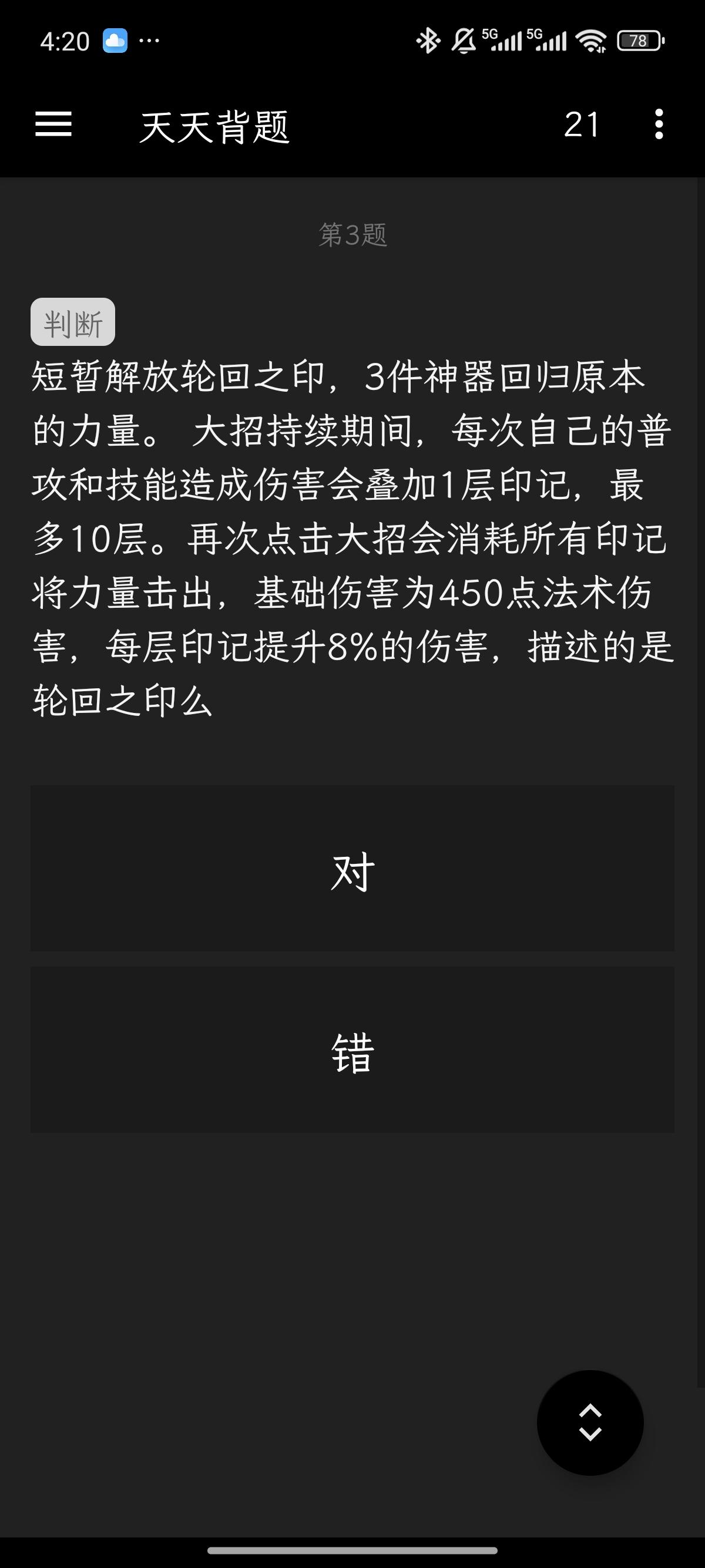705x1568 pixels.
Task: Select the answer 对
Action: [352, 869]
